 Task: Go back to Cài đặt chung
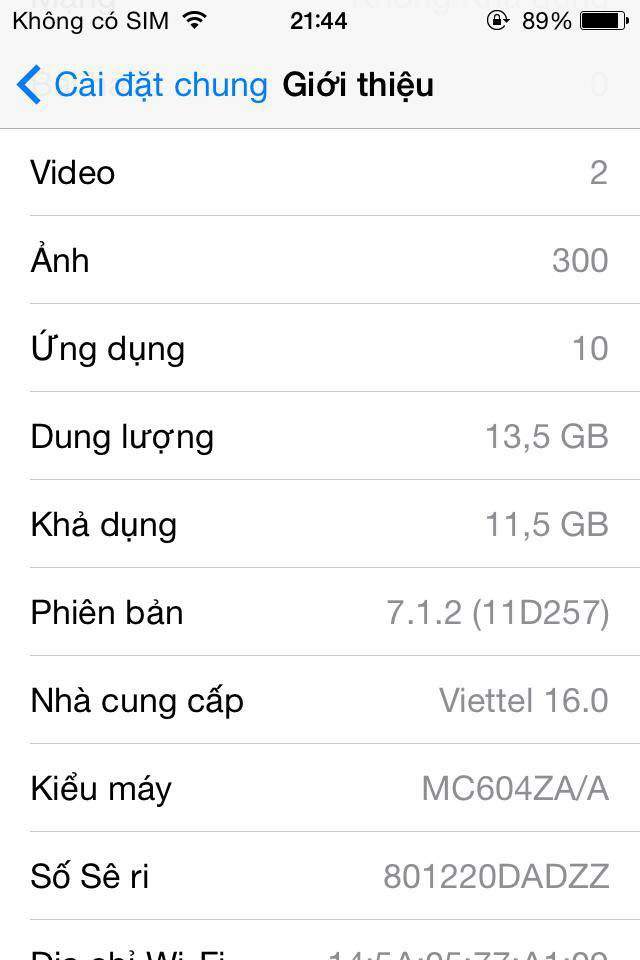coord(142,85)
